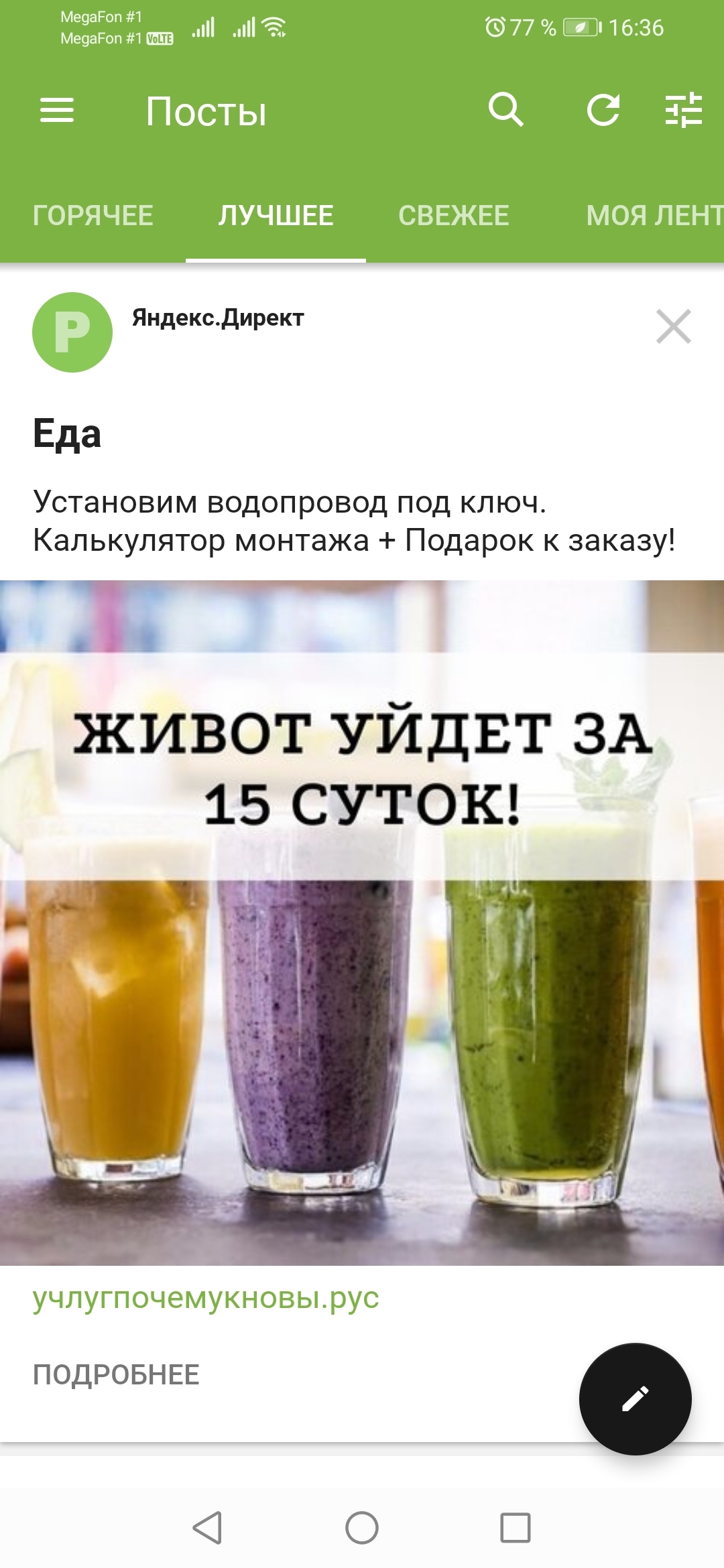Select the ЛУЧШЕЕ tab

276,216
